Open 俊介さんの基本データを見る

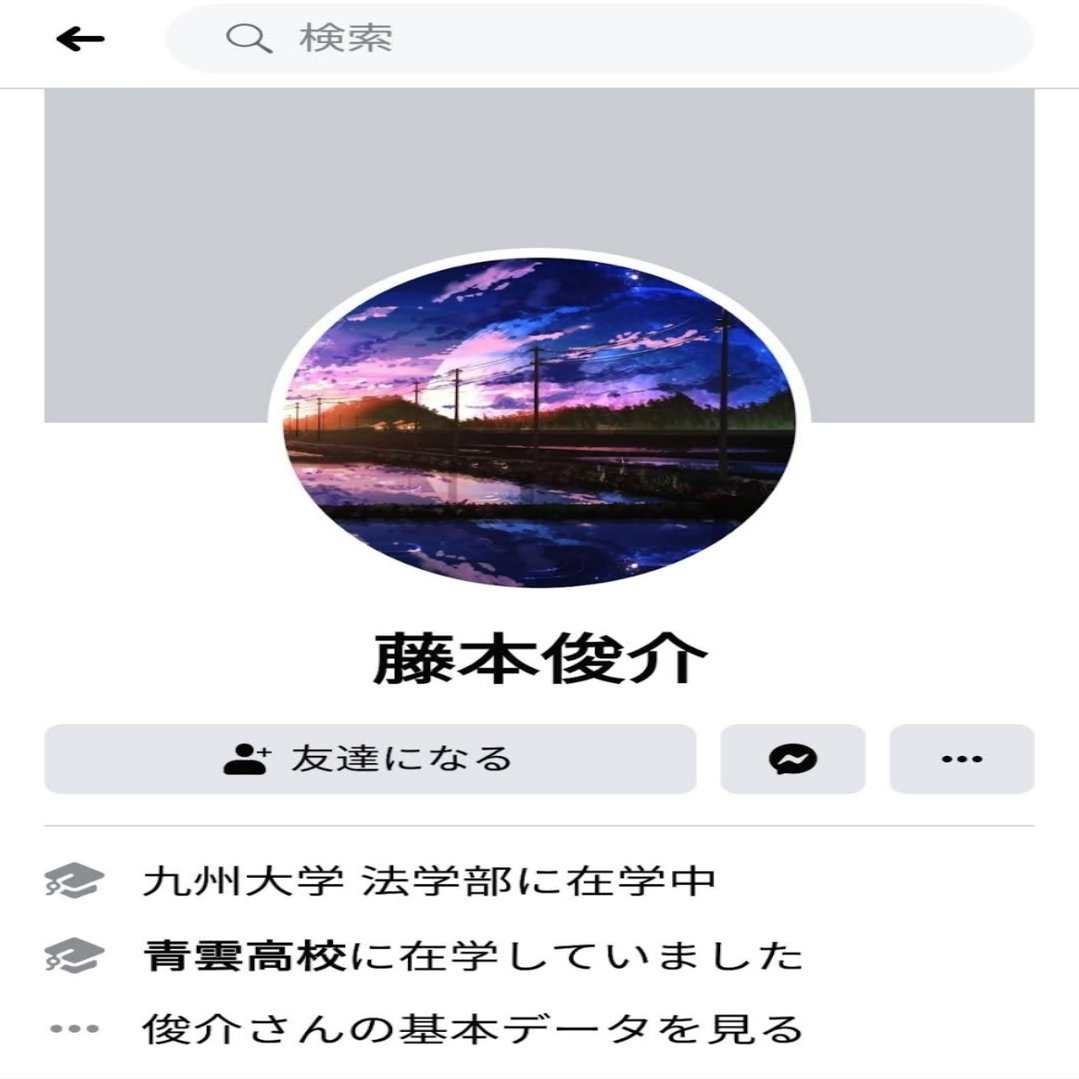click(470, 1028)
